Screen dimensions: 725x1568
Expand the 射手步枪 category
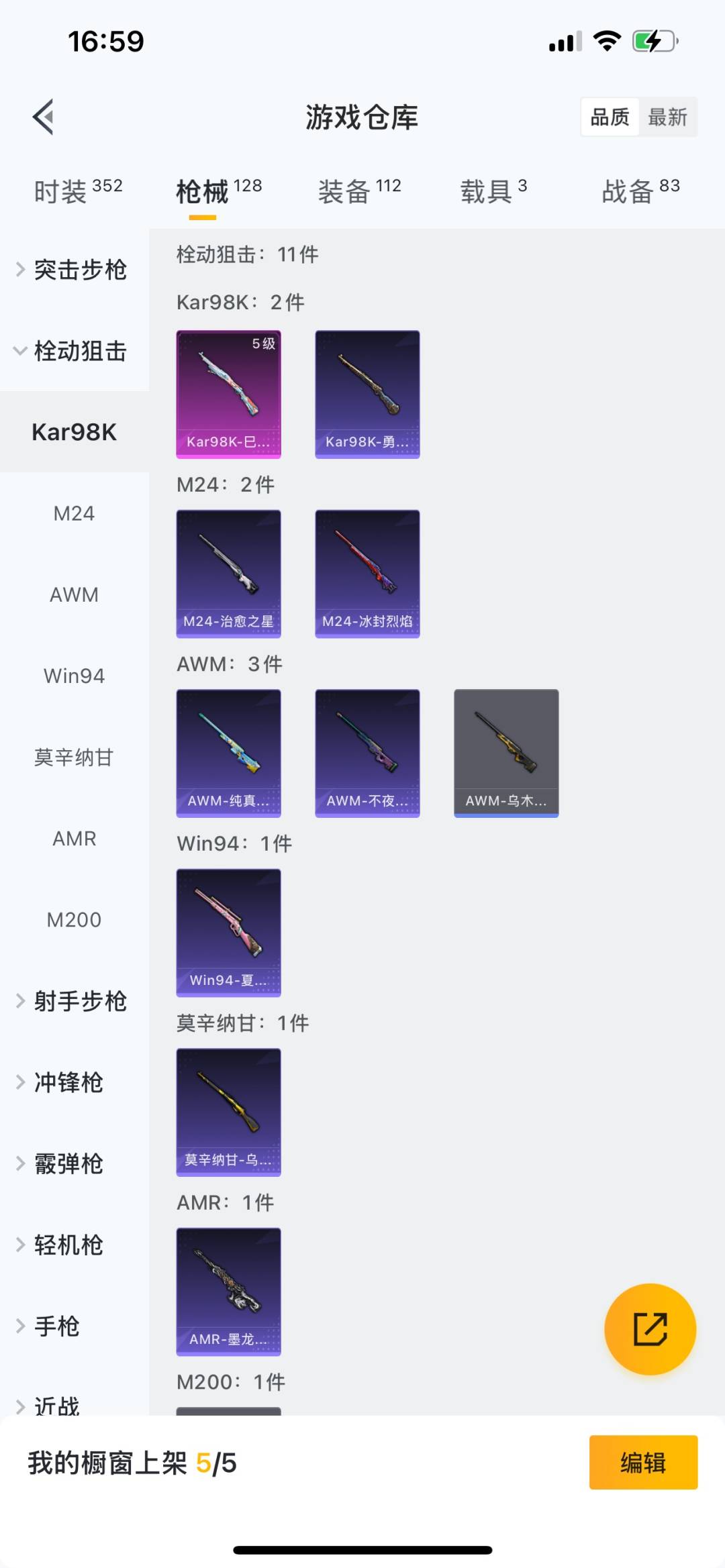pos(75,1001)
